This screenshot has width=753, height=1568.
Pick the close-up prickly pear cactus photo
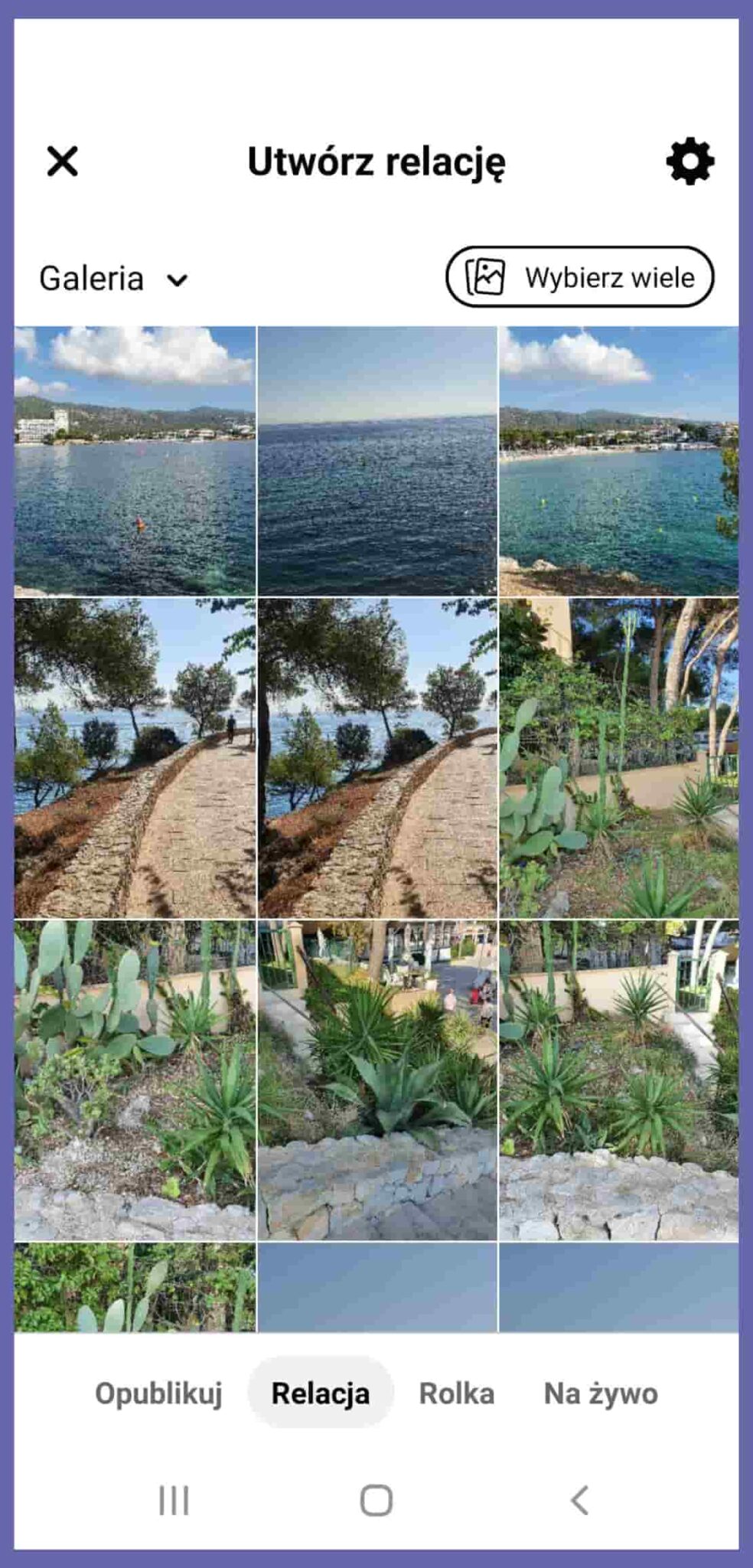click(135, 1080)
